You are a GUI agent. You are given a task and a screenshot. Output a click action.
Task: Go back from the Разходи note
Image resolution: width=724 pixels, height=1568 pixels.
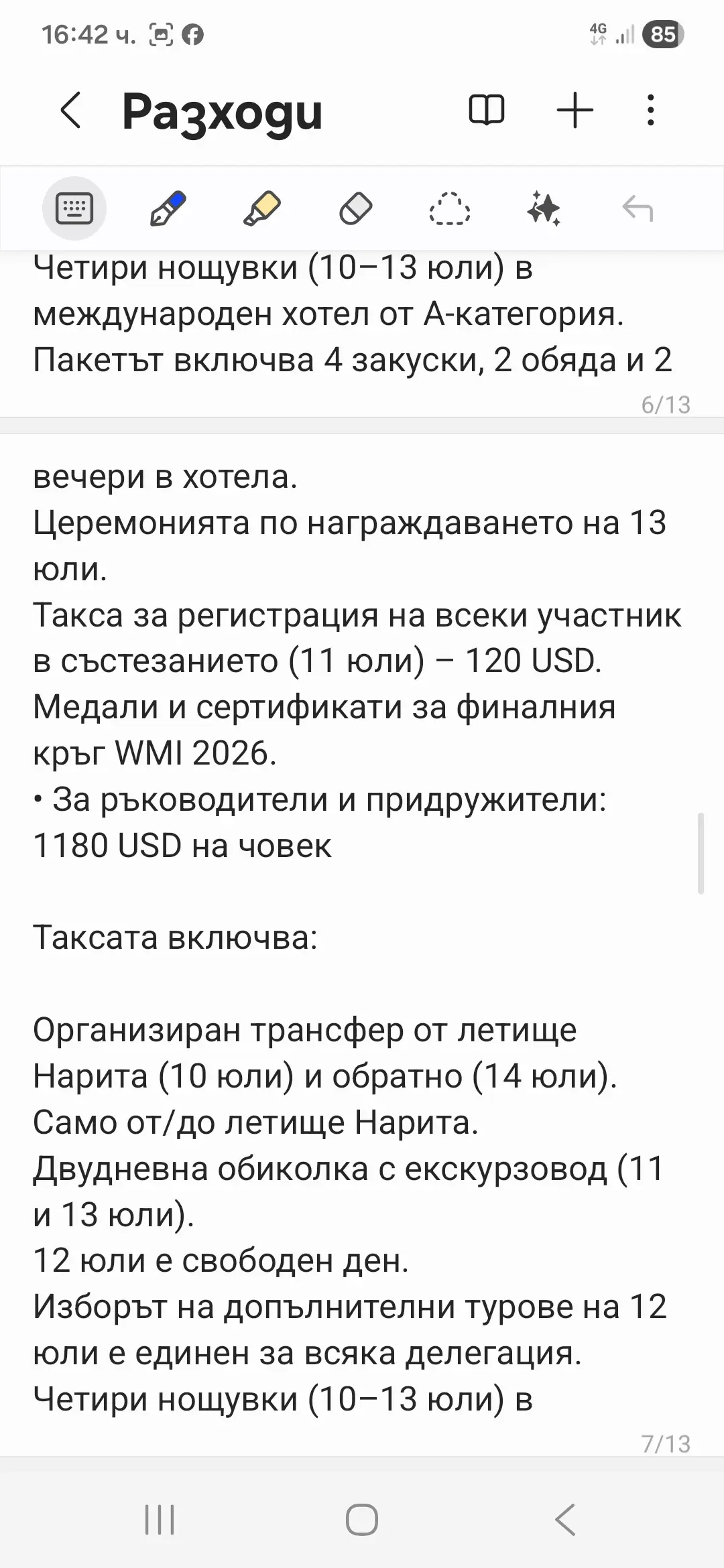[x=71, y=111]
